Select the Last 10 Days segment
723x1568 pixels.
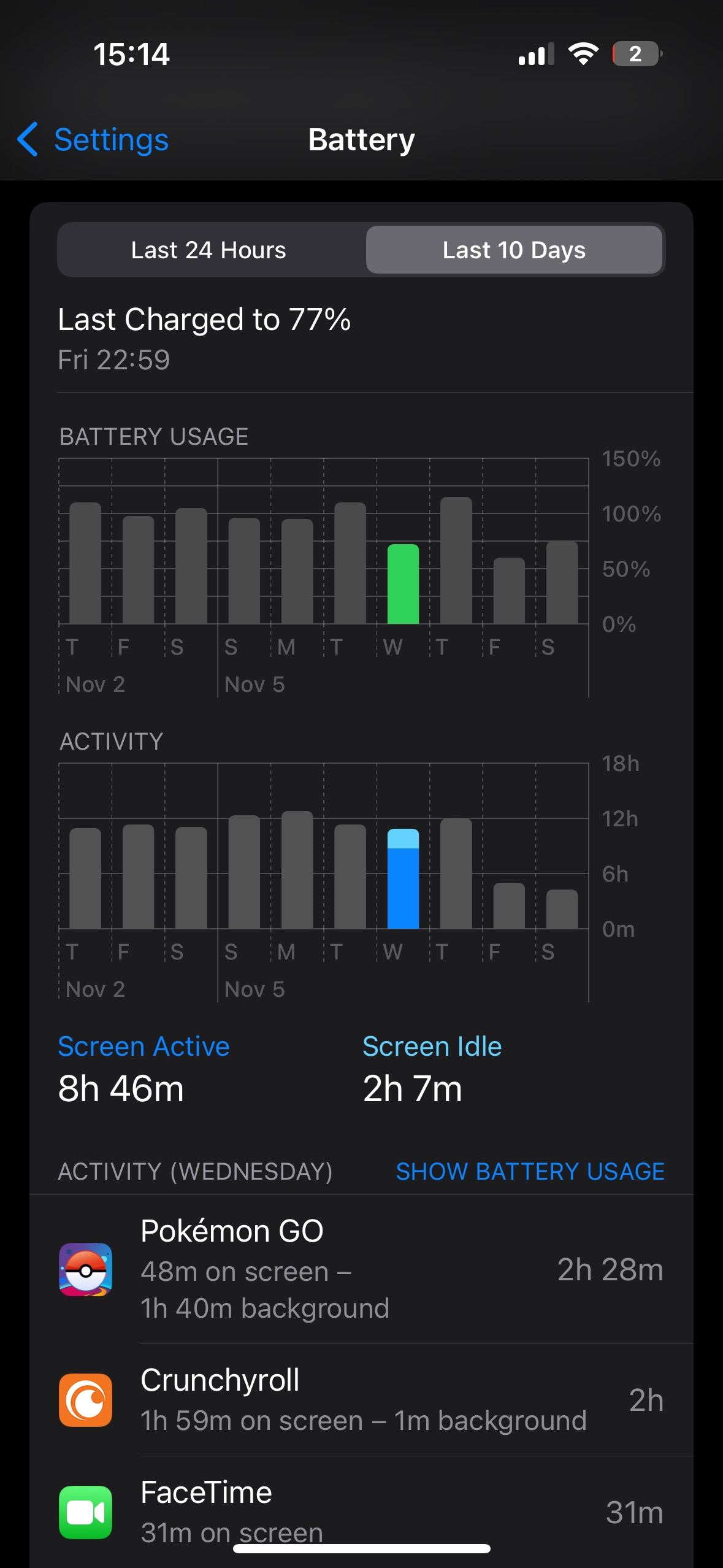(514, 250)
